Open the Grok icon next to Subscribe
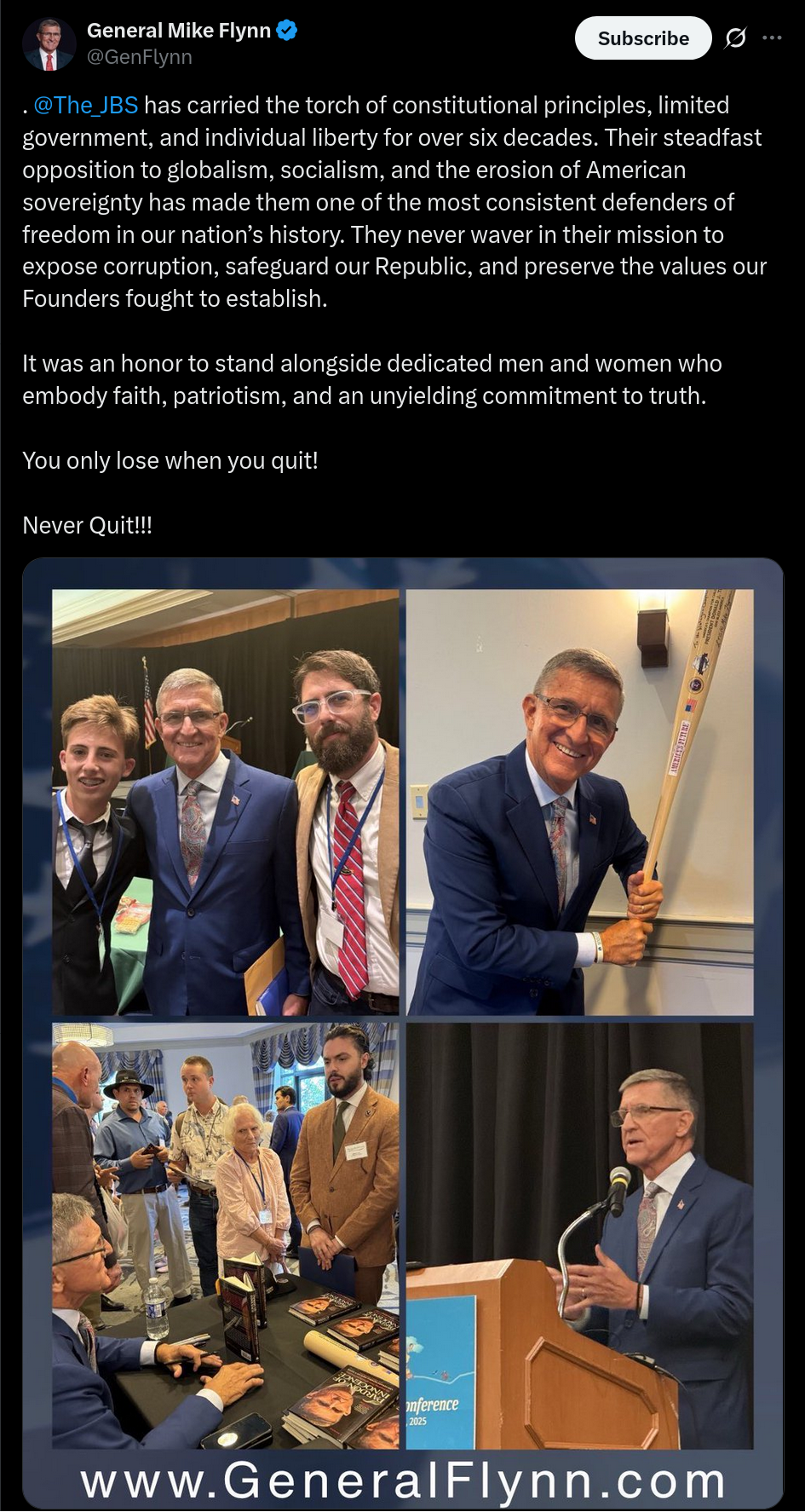This screenshot has width=805, height=1512. tap(735, 38)
